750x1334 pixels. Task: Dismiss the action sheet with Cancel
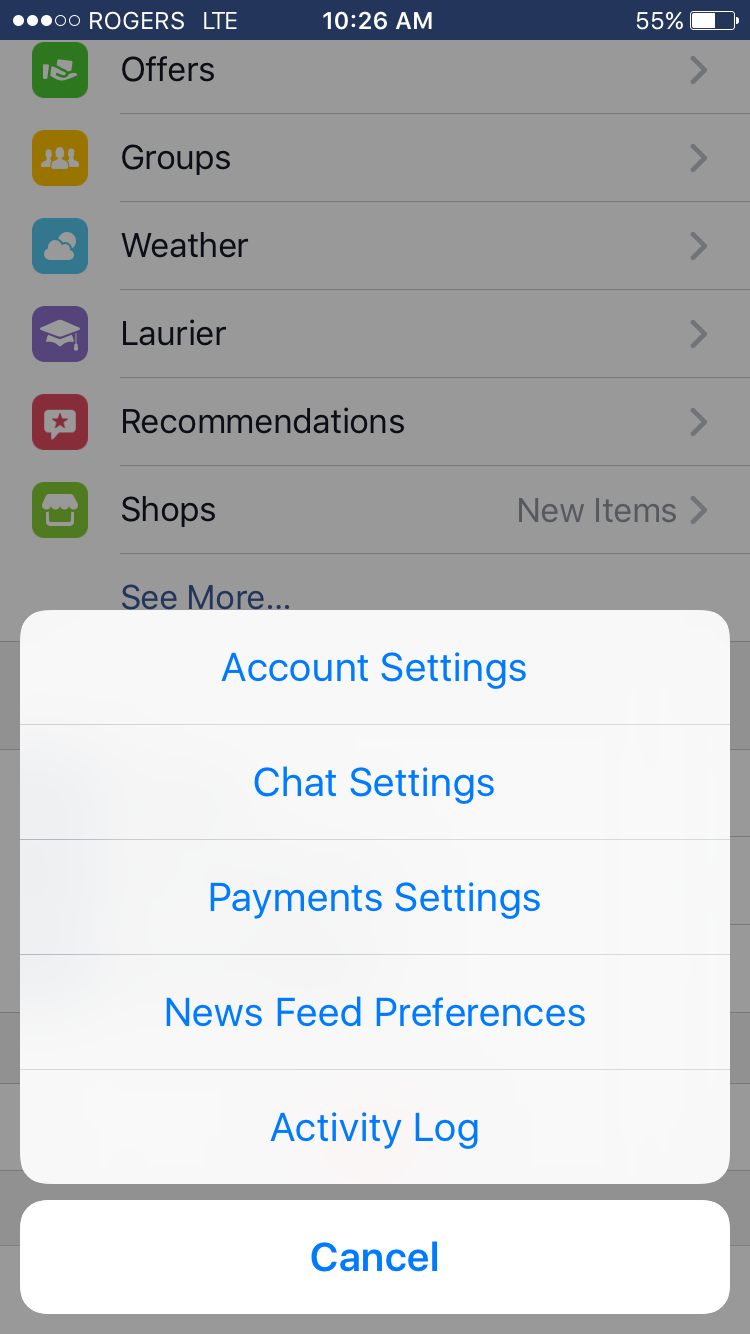374,1257
